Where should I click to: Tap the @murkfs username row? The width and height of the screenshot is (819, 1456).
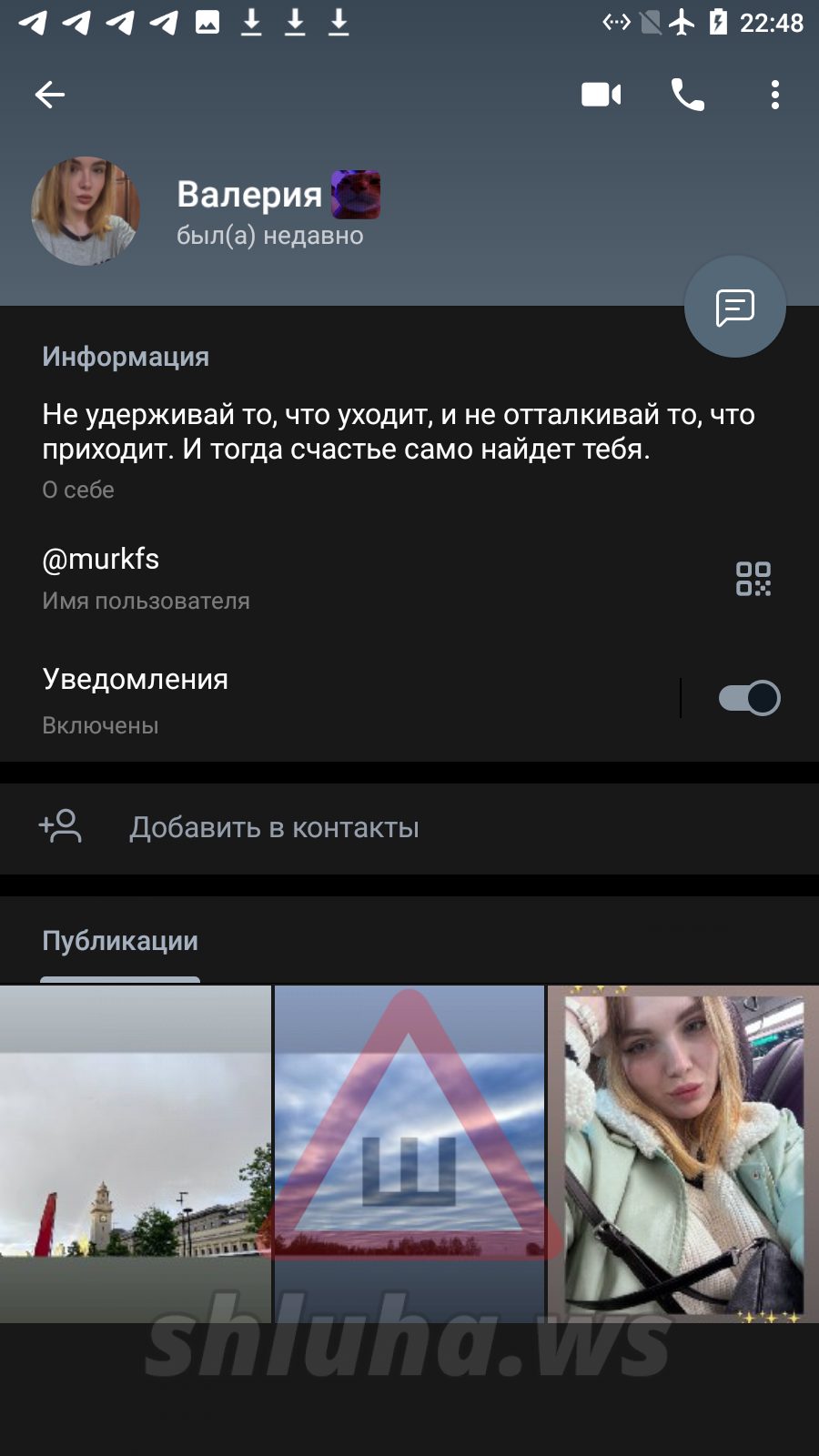pyautogui.click(x=273, y=577)
